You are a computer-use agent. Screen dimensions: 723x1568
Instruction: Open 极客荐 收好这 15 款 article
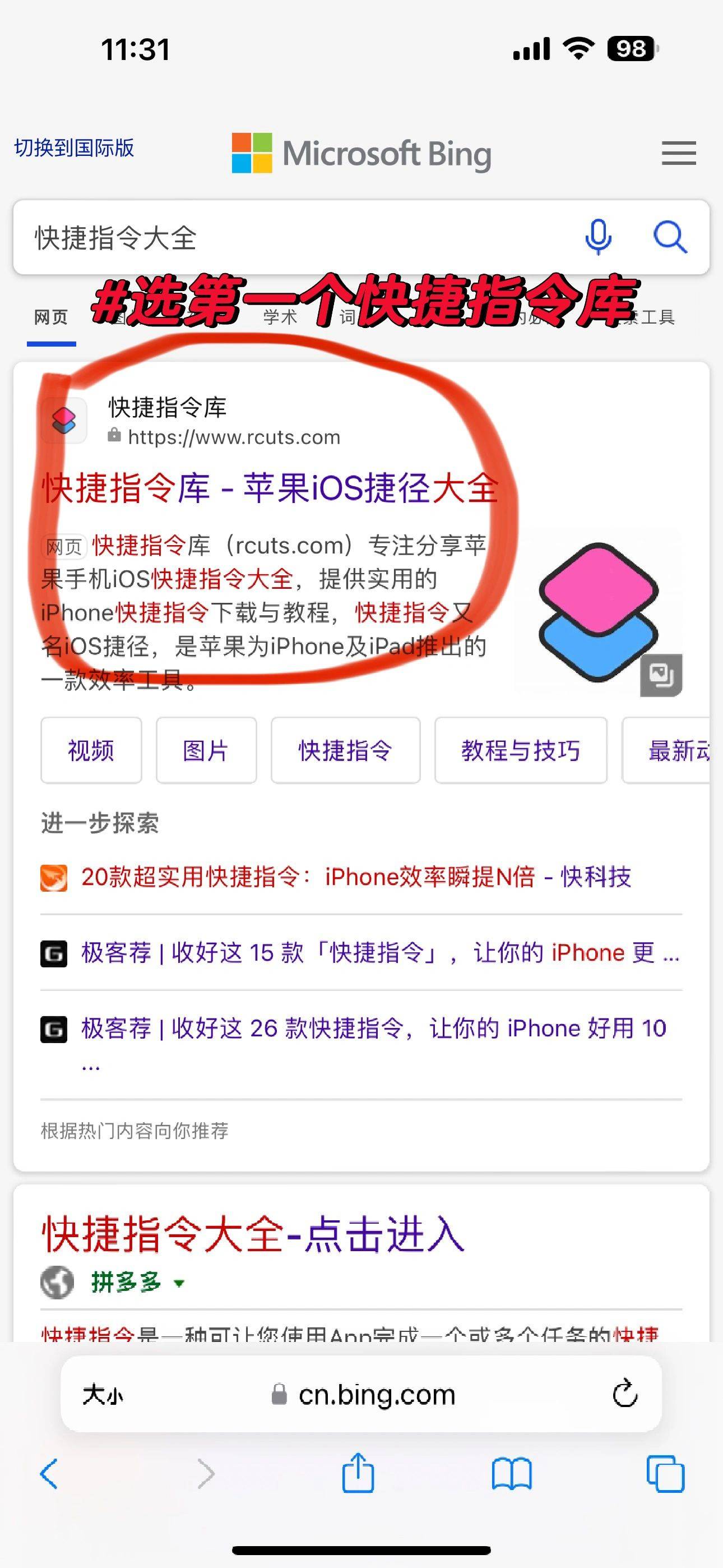tap(380, 953)
